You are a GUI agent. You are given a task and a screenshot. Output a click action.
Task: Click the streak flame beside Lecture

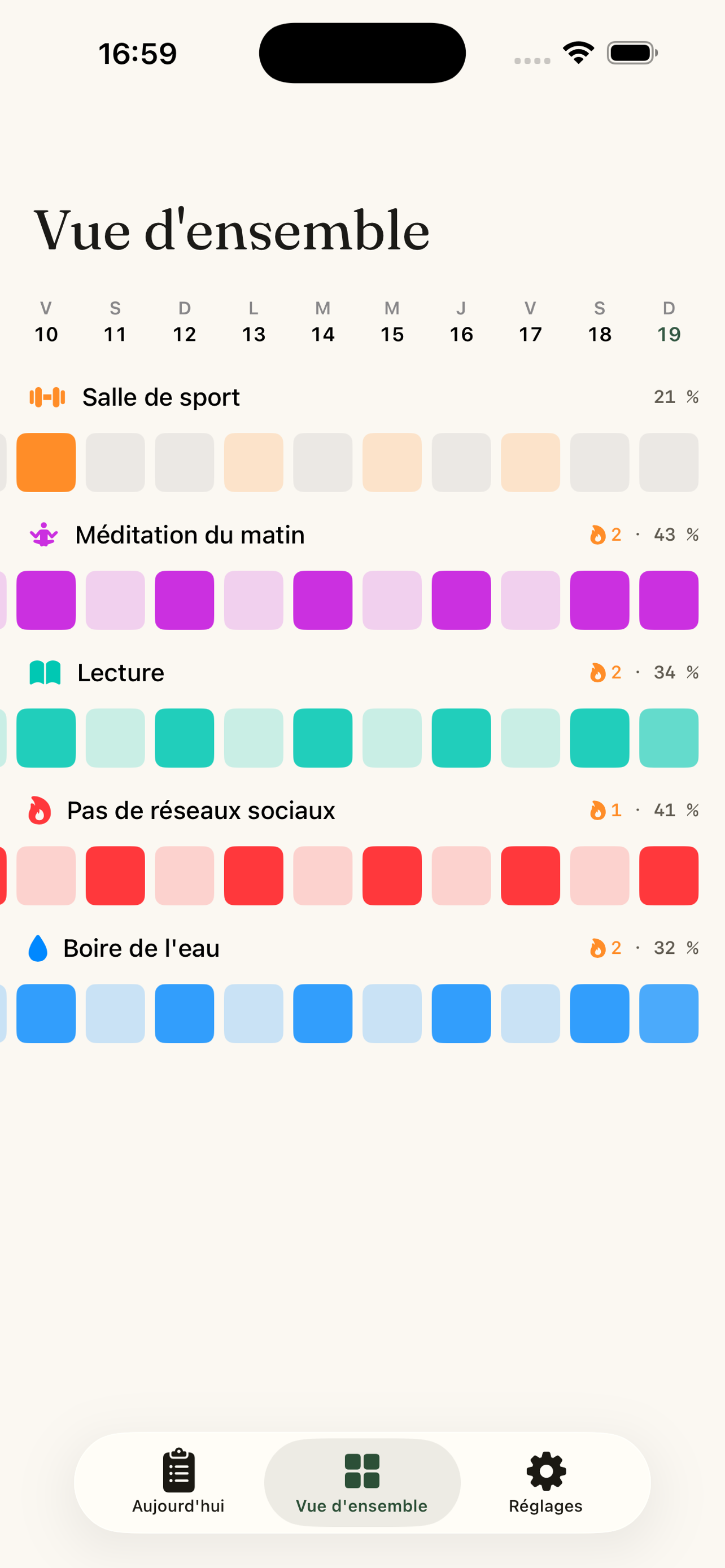click(x=597, y=672)
